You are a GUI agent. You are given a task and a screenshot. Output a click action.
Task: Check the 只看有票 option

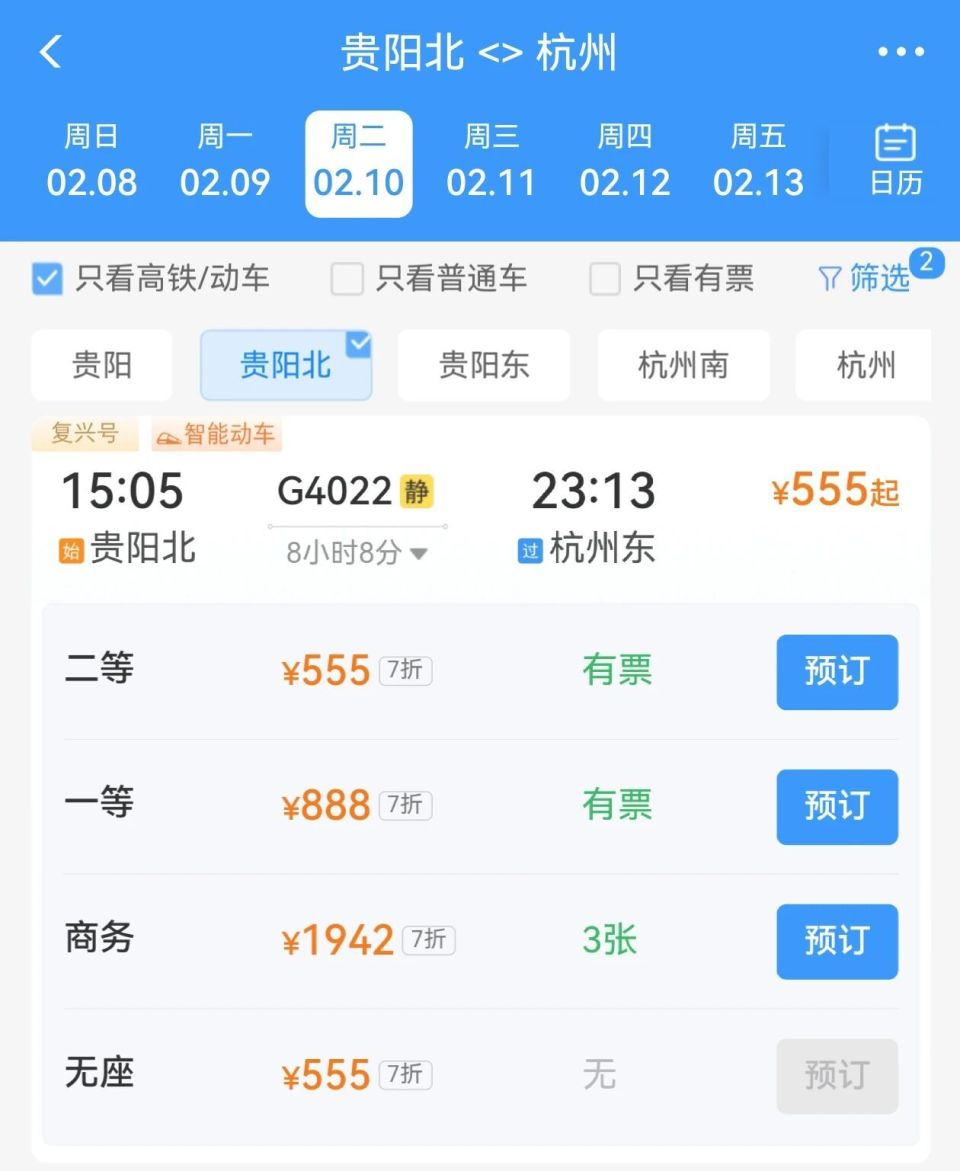tap(605, 279)
